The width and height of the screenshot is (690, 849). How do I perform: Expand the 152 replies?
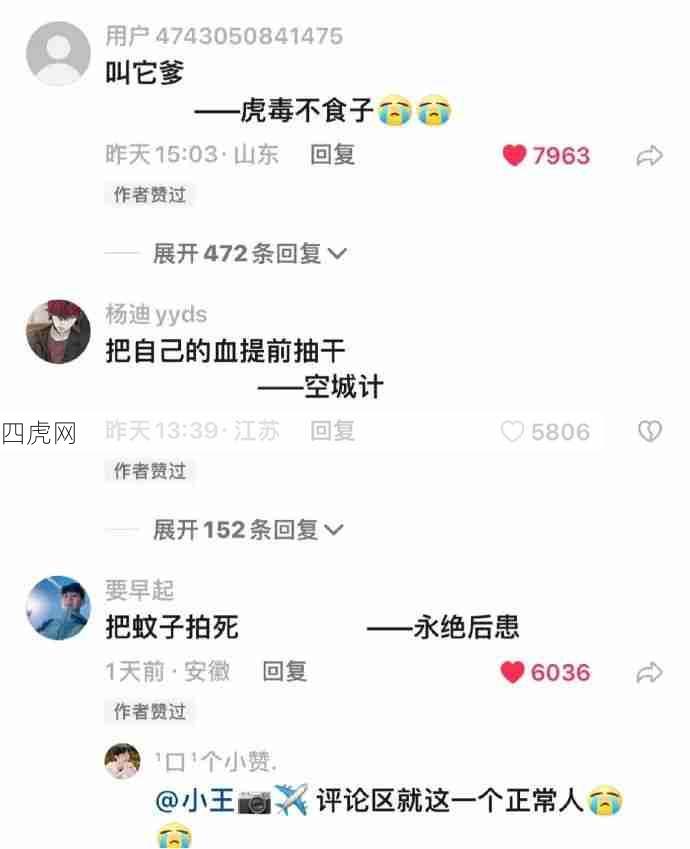[248, 530]
